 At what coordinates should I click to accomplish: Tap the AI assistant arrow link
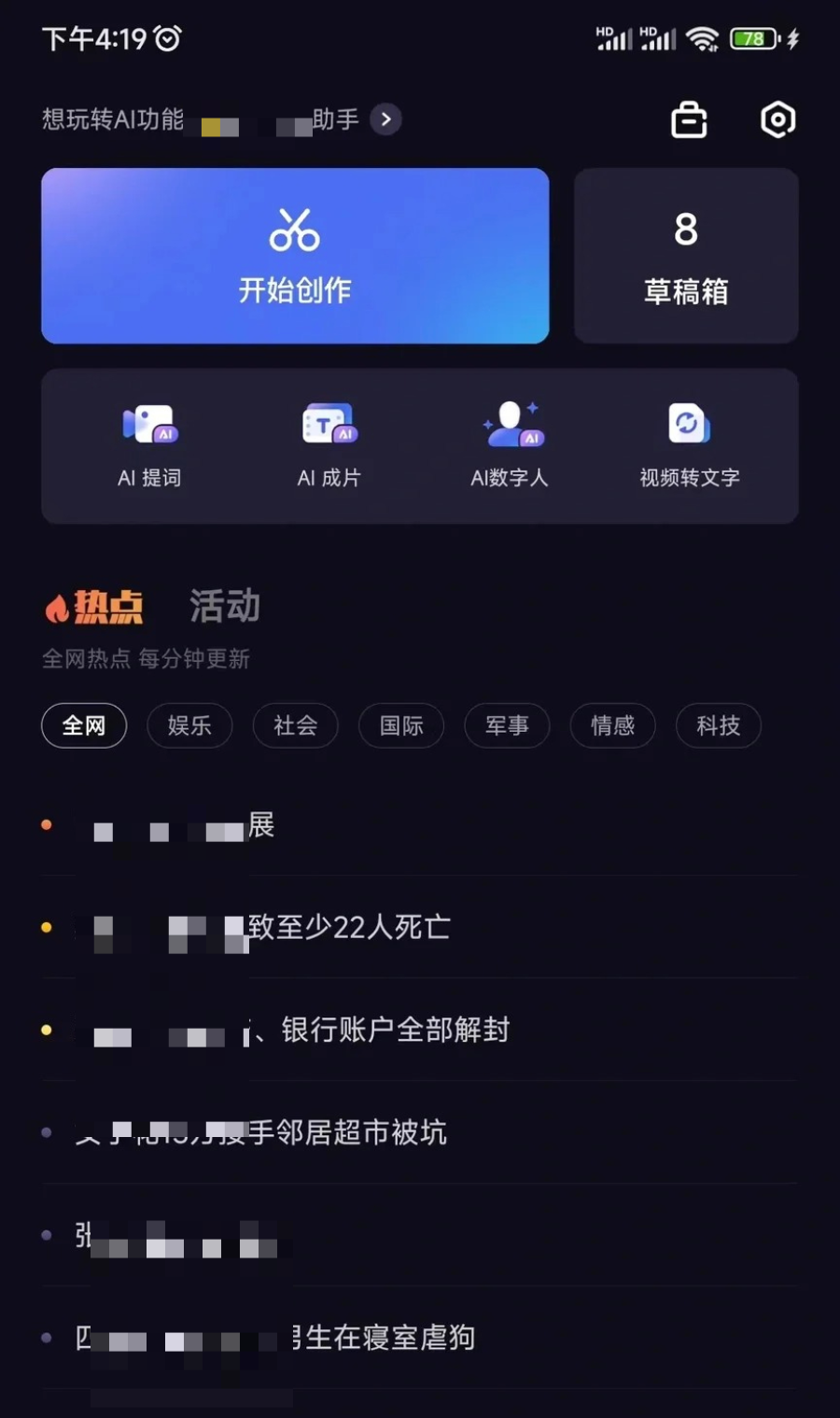coord(385,119)
